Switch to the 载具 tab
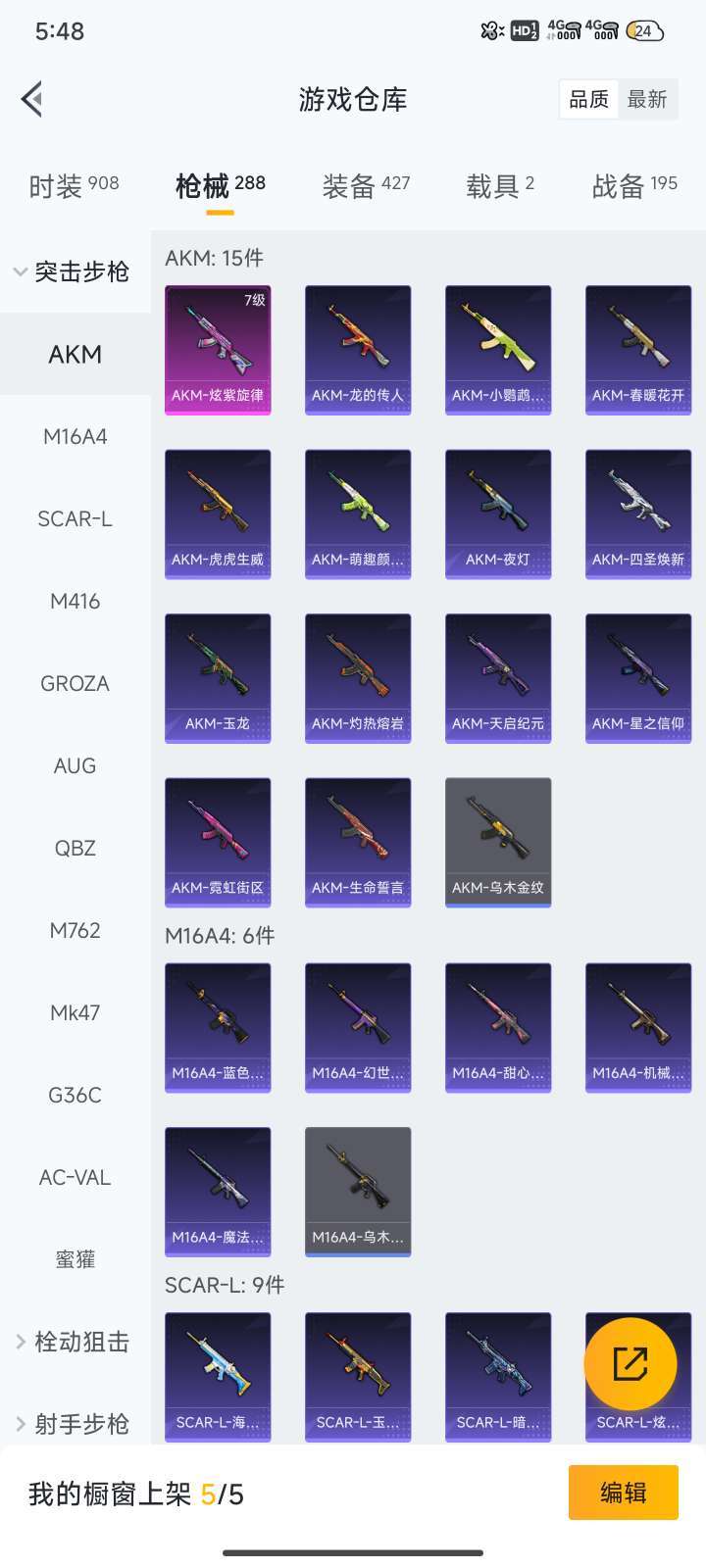Image resolution: width=706 pixels, height=1568 pixels. 500,185
